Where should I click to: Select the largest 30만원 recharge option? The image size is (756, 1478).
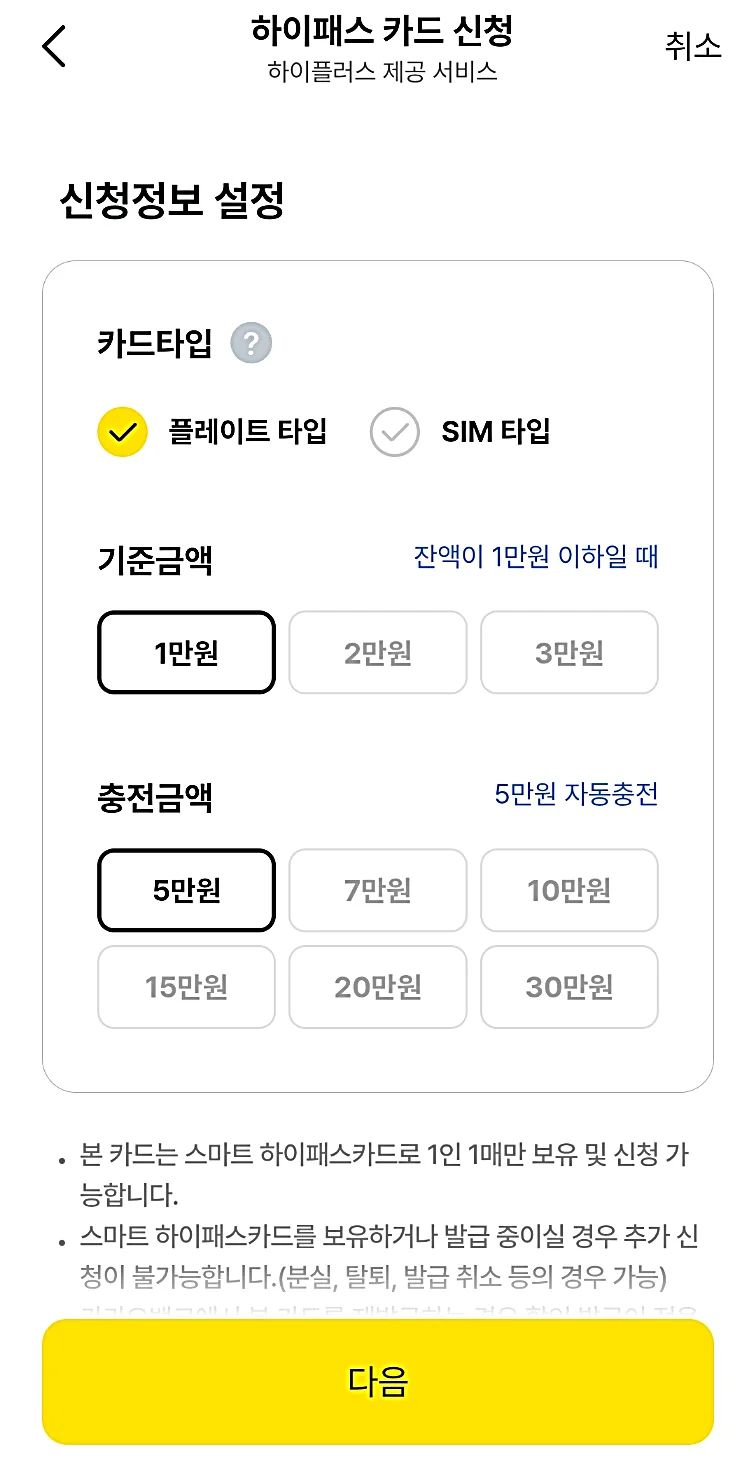569,987
